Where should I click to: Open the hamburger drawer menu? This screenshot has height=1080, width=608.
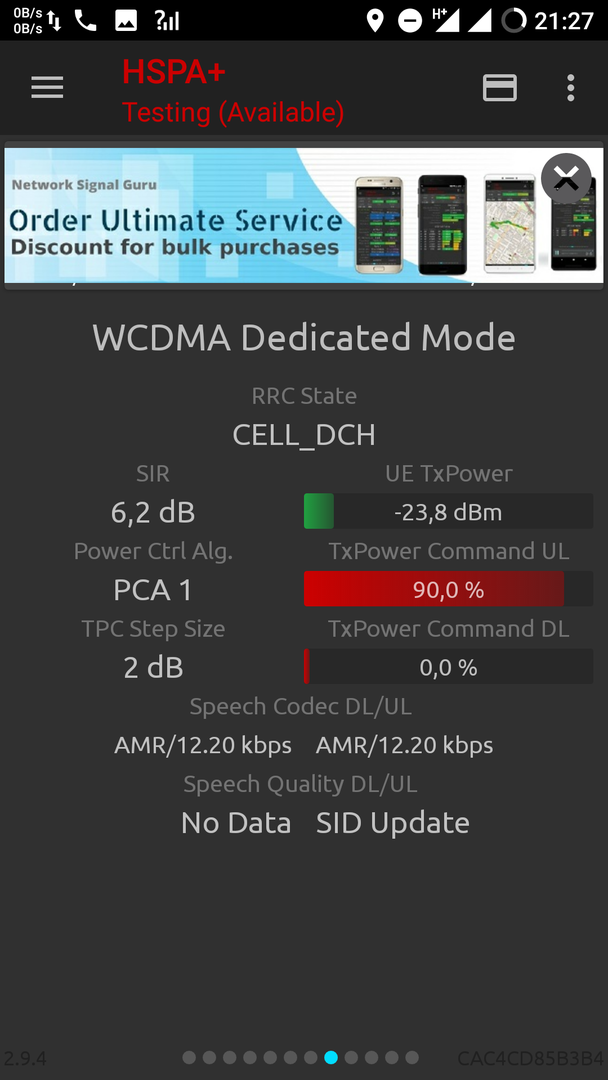[x=47, y=87]
